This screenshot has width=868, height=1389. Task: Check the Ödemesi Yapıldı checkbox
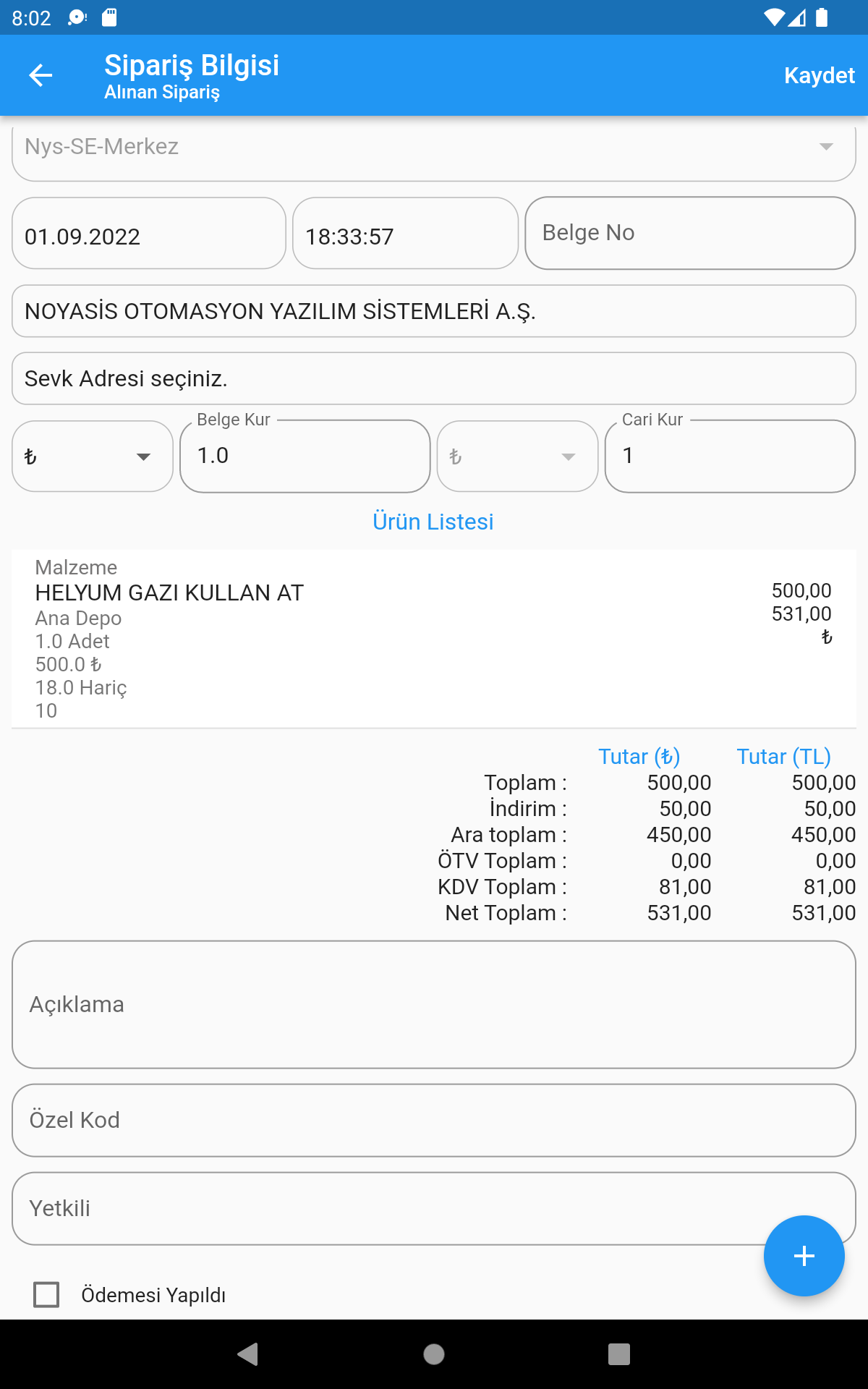[47, 1294]
